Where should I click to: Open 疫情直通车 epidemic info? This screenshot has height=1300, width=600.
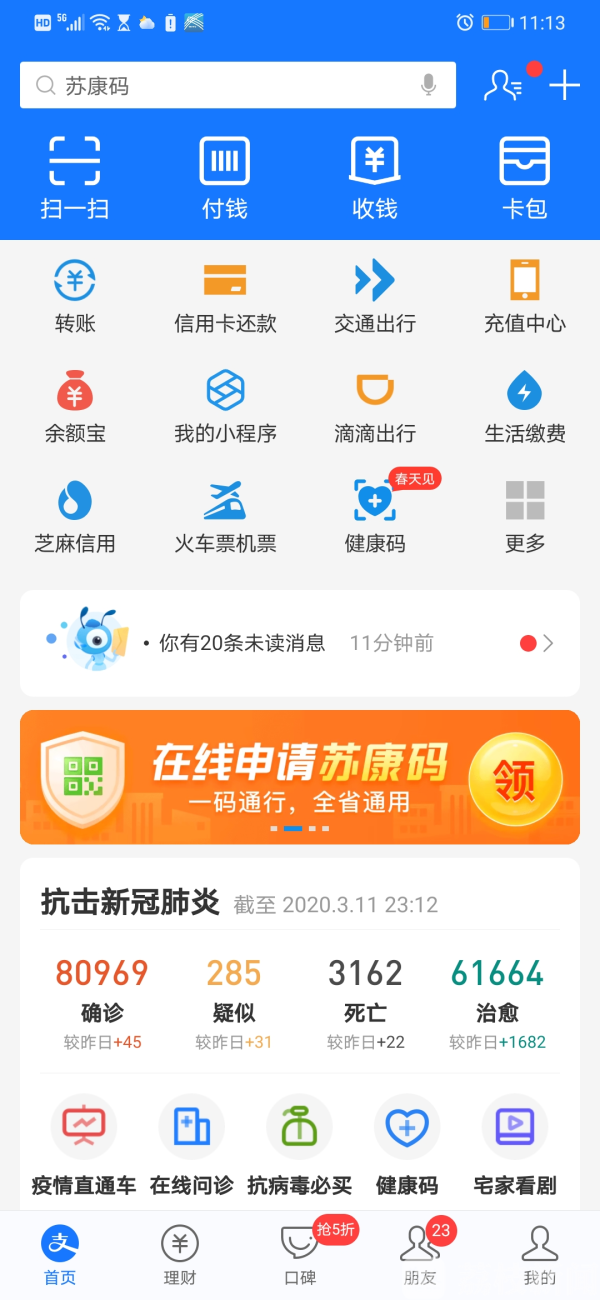pos(84,1145)
